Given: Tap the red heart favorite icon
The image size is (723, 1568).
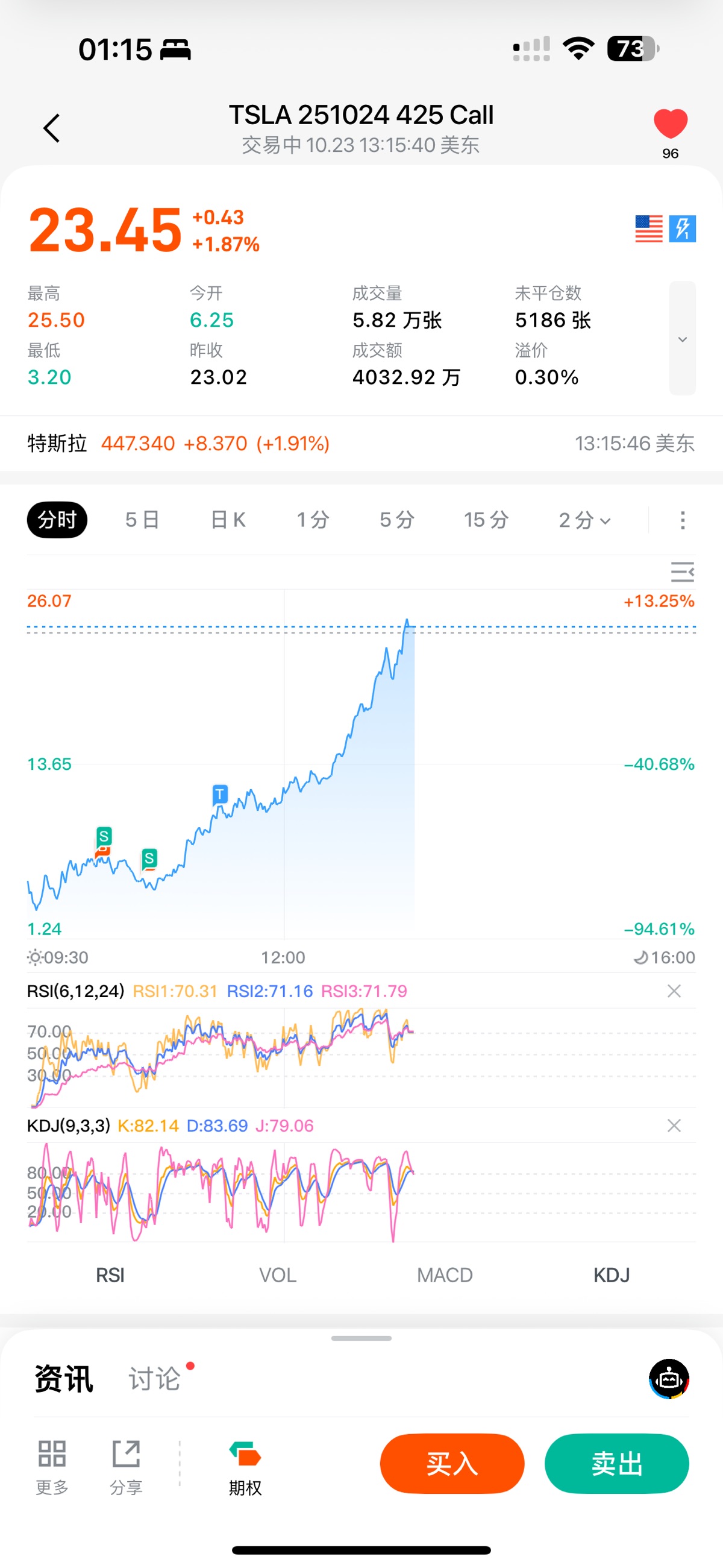Looking at the screenshot, I should 670,124.
